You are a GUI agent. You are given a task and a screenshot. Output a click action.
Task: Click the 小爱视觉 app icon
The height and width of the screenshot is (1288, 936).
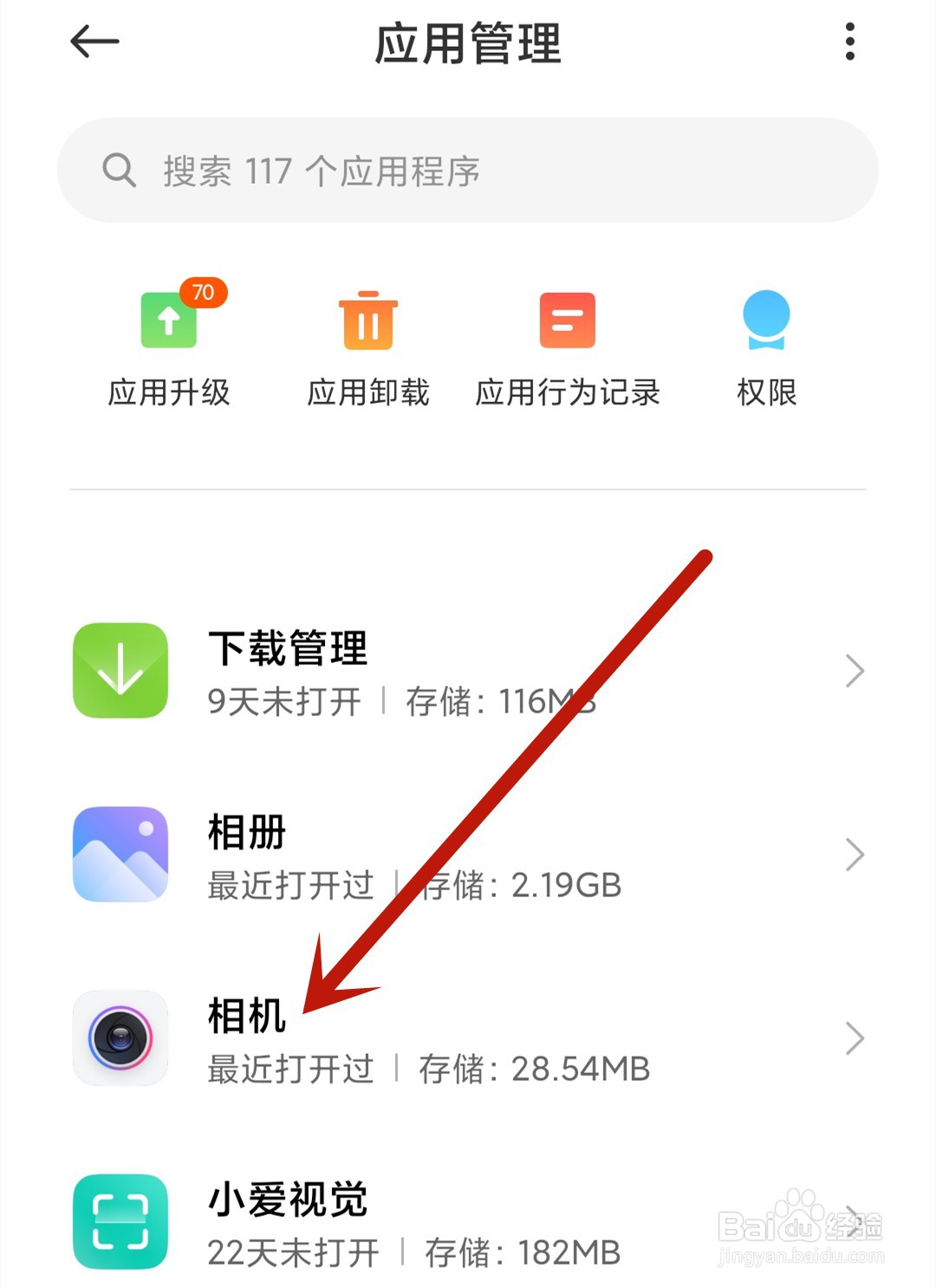coord(120,1220)
